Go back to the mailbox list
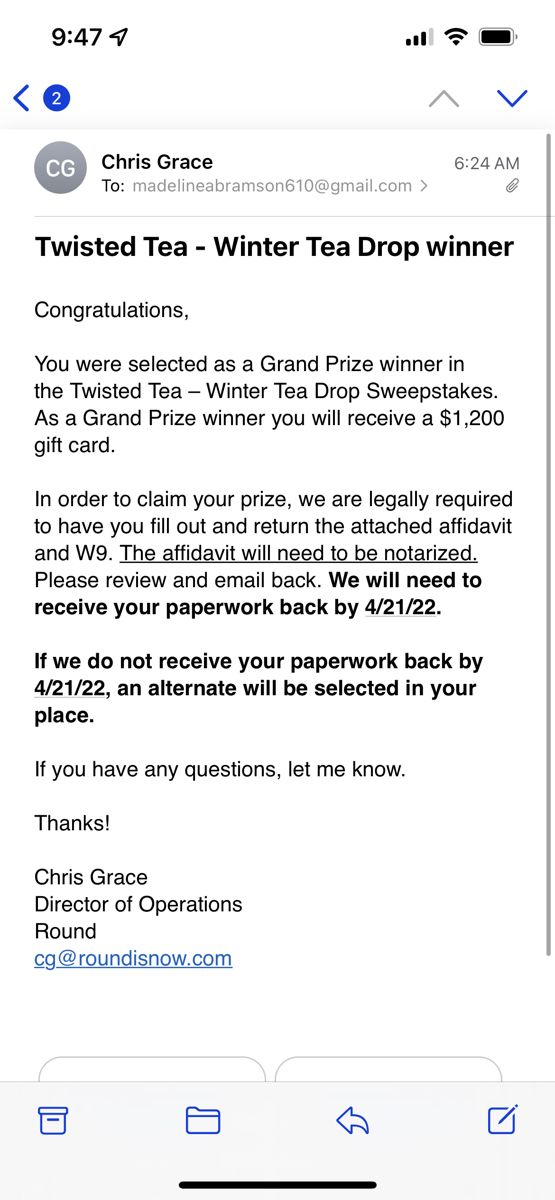 [x=22, y=98]
